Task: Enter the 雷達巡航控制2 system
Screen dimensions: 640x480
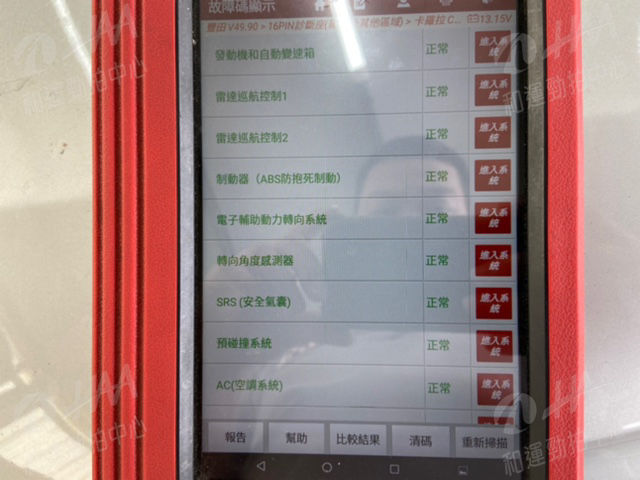Action: click(493, 133)
